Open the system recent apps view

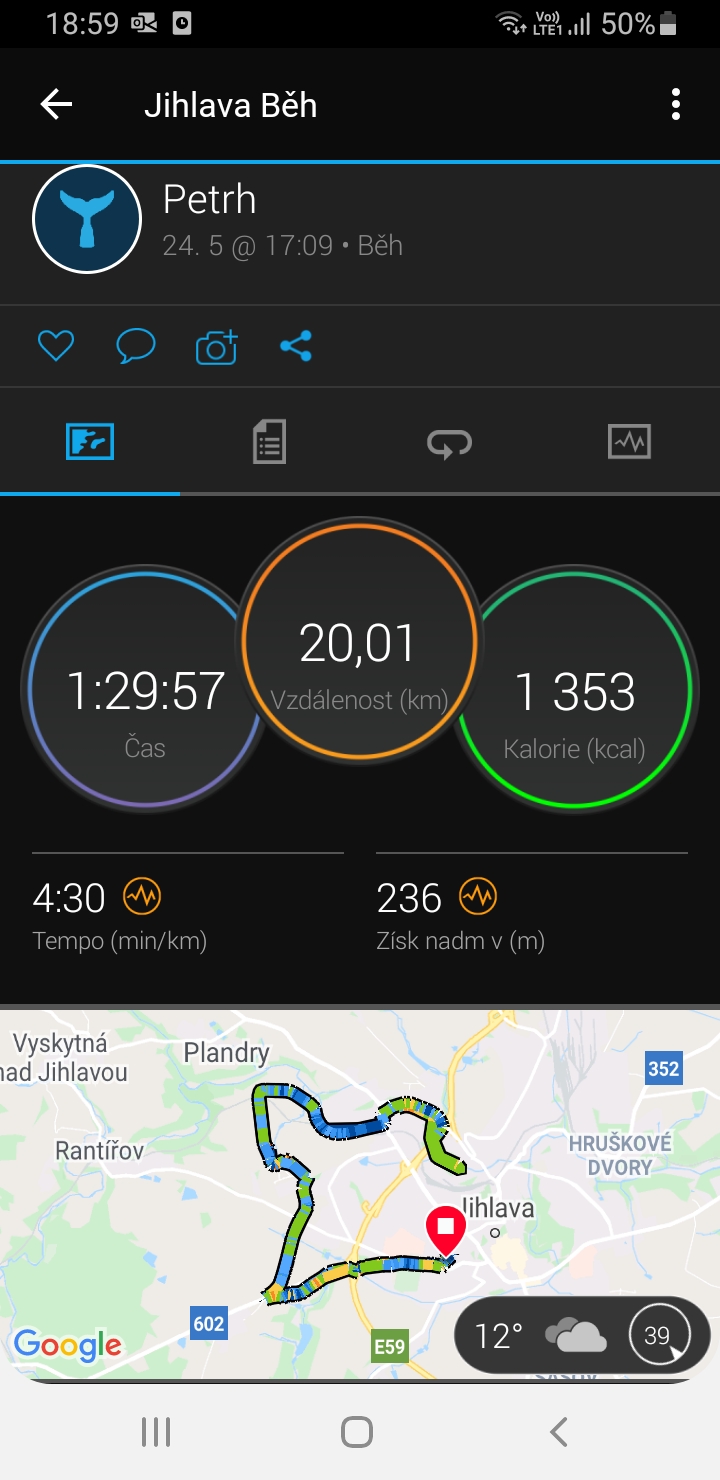156,1432
